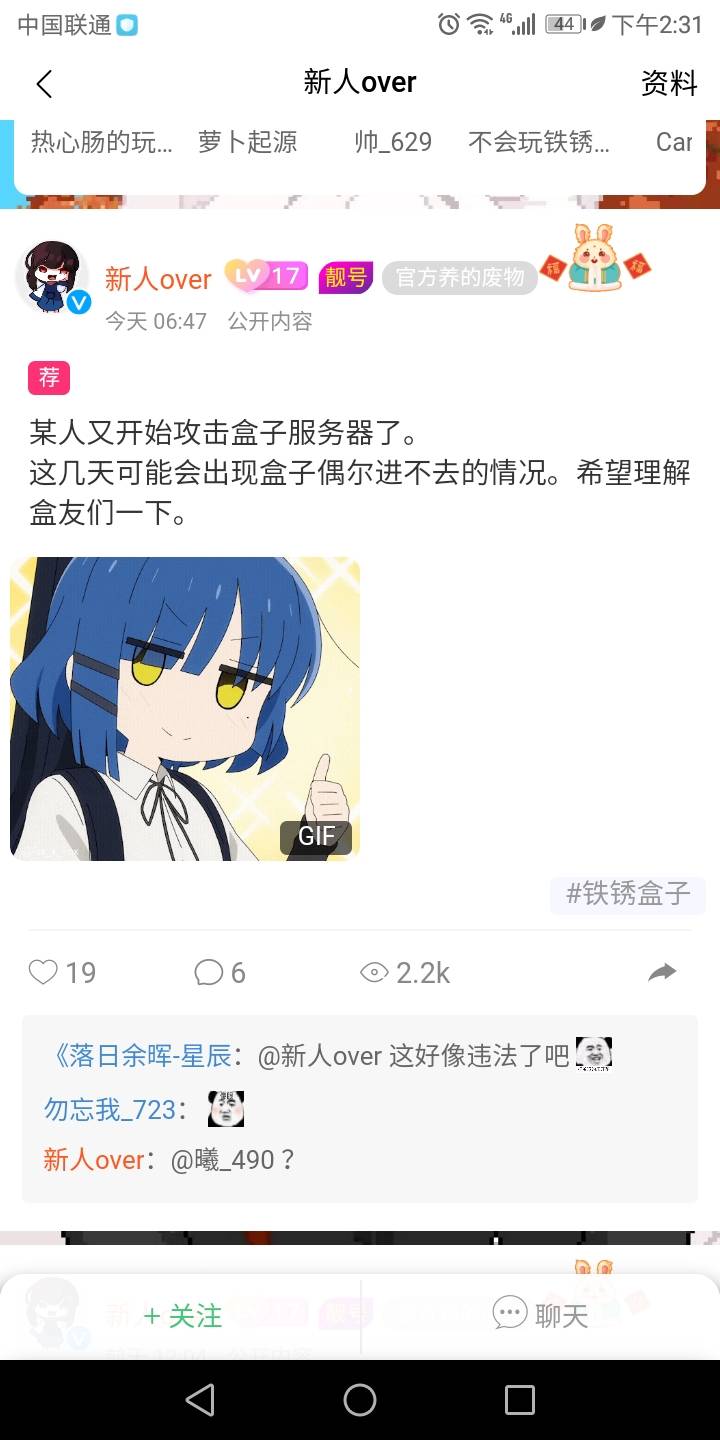Open 帅_629 in the top list
Viewport: 720px width, 1440px height.
coord(393,142)
